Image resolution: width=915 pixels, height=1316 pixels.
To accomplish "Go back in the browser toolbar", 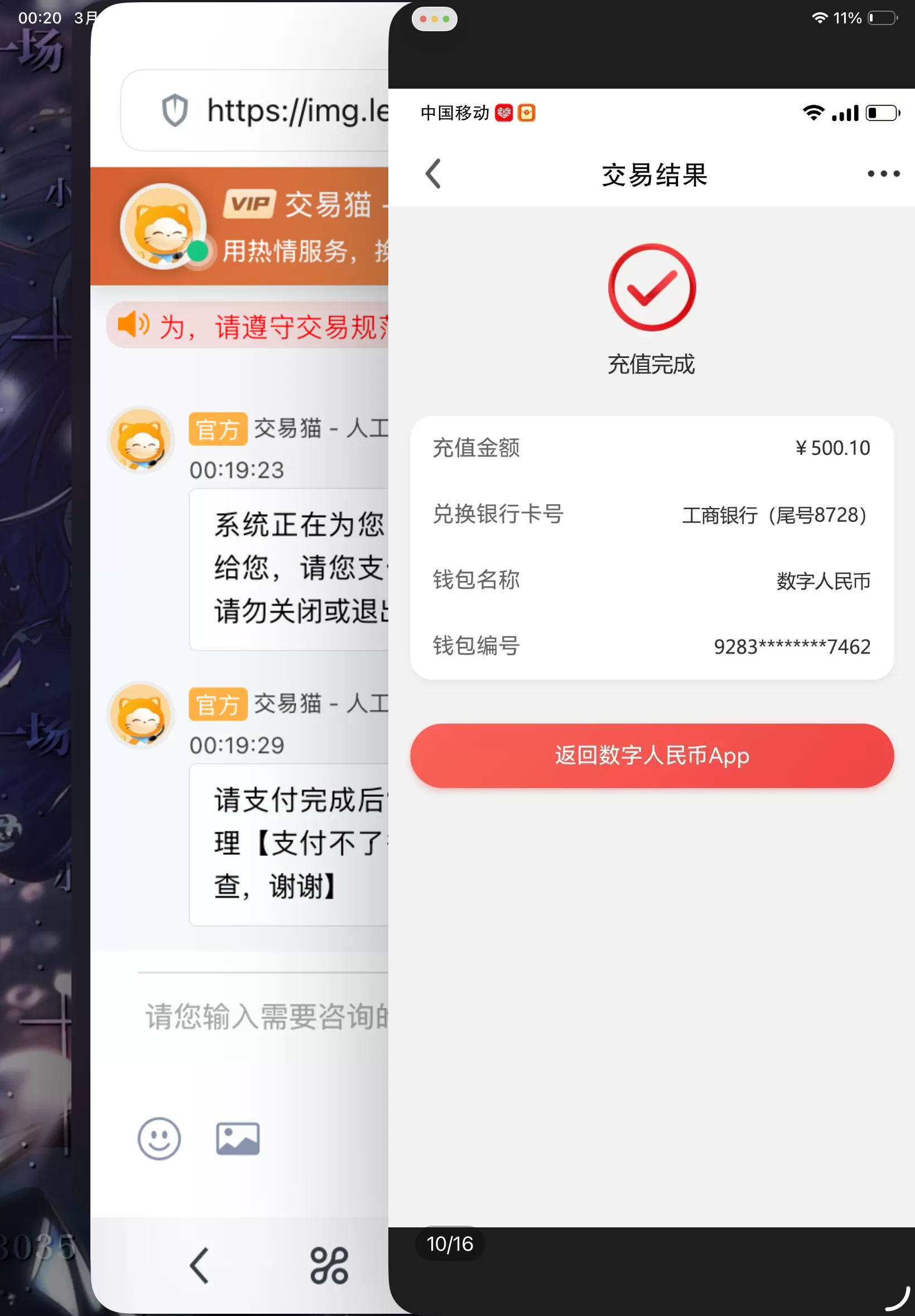I will 199,1265.
